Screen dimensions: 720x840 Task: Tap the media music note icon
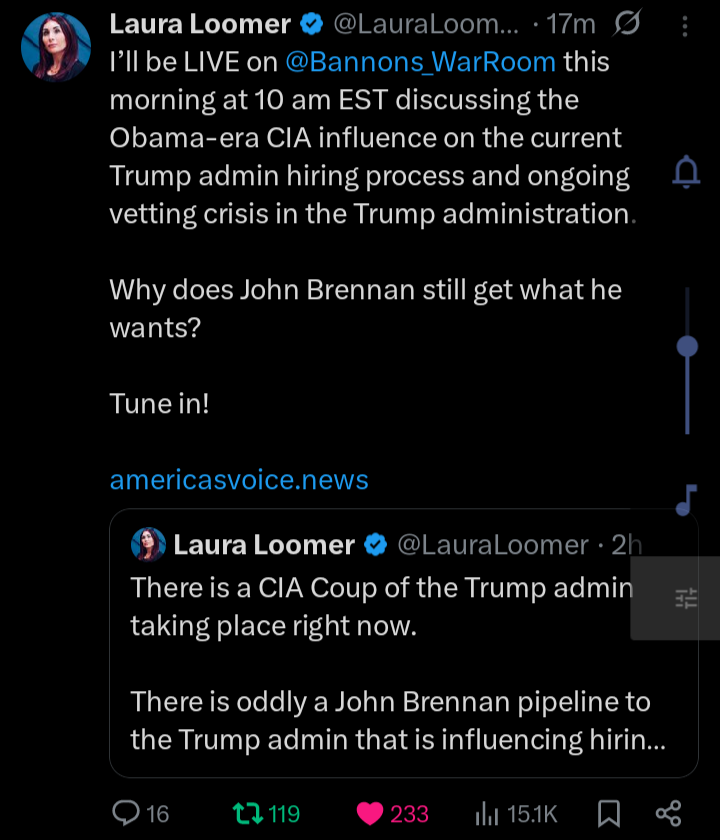click(x=686, y=499)
